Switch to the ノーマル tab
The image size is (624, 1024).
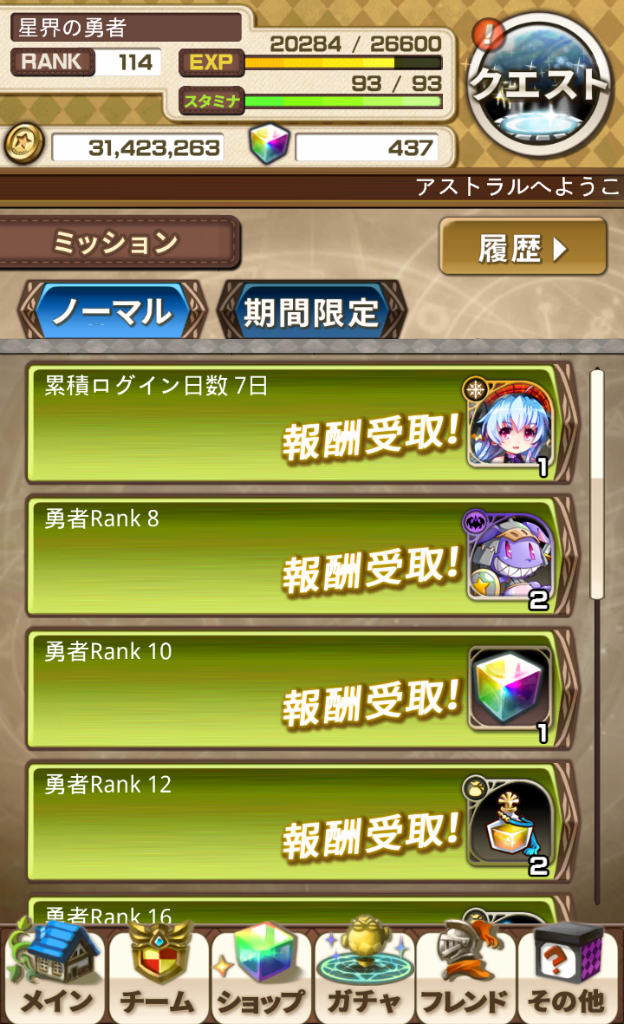coord(111,311)
